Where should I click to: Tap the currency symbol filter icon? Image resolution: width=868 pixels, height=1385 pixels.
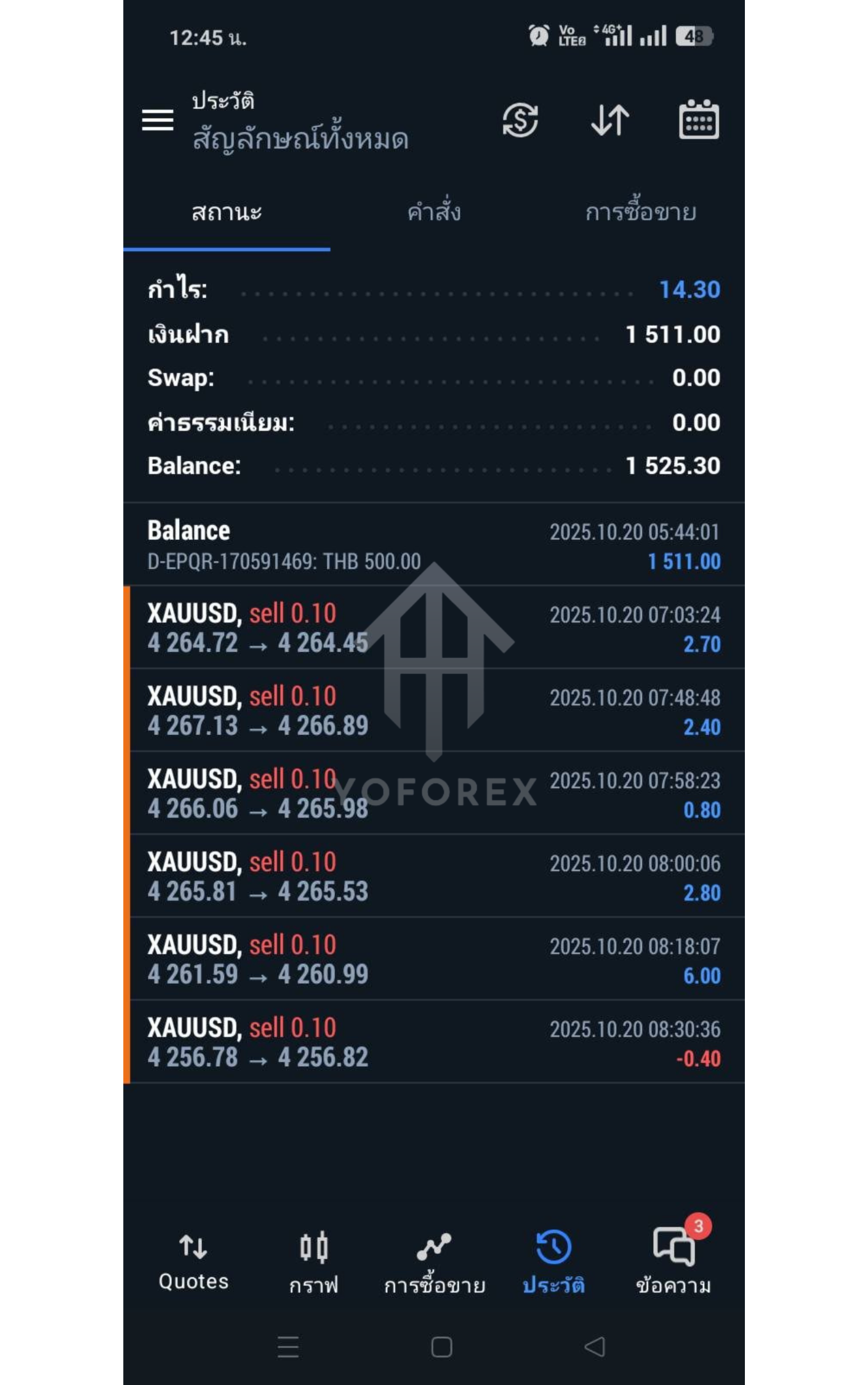click(x=520, y=120)
